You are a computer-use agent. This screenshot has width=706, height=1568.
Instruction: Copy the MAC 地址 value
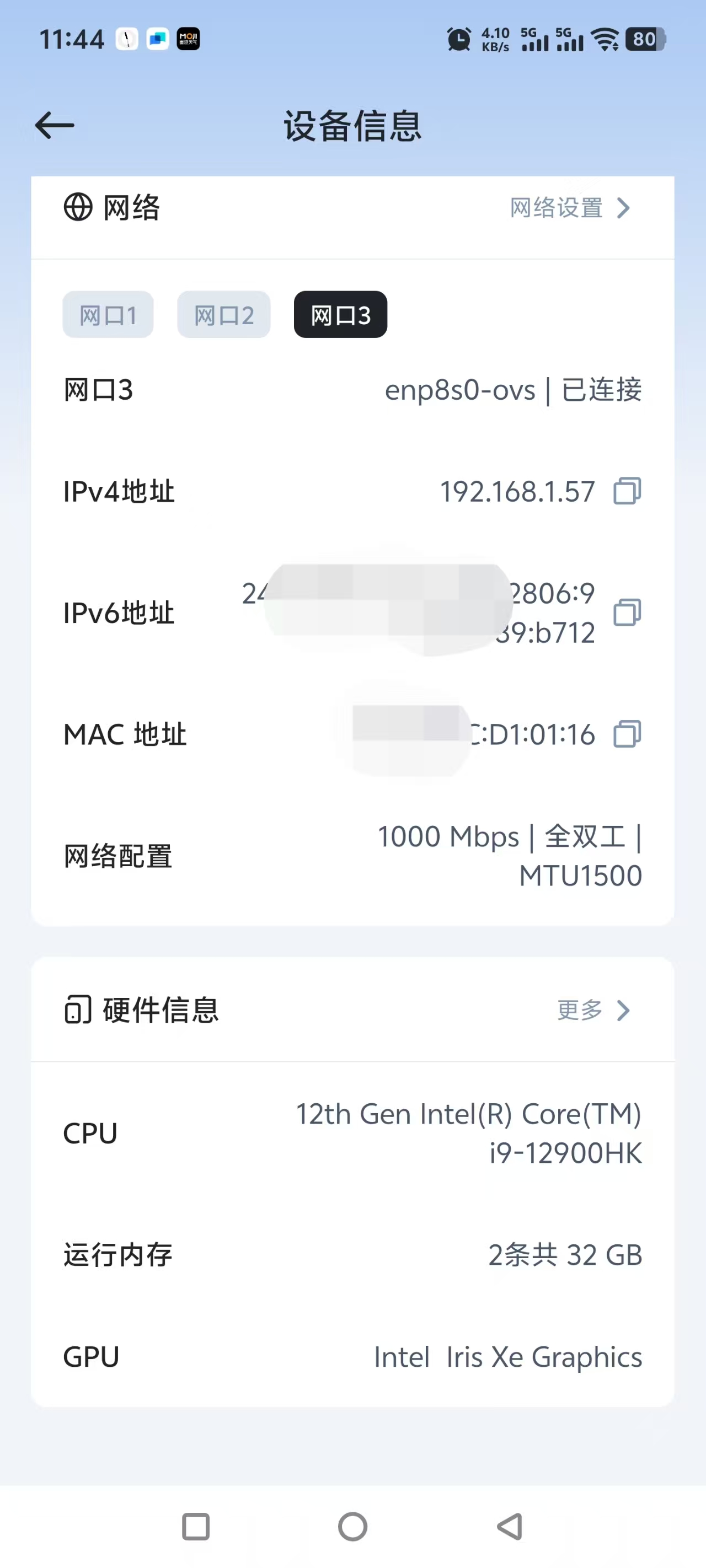[627, 733]
